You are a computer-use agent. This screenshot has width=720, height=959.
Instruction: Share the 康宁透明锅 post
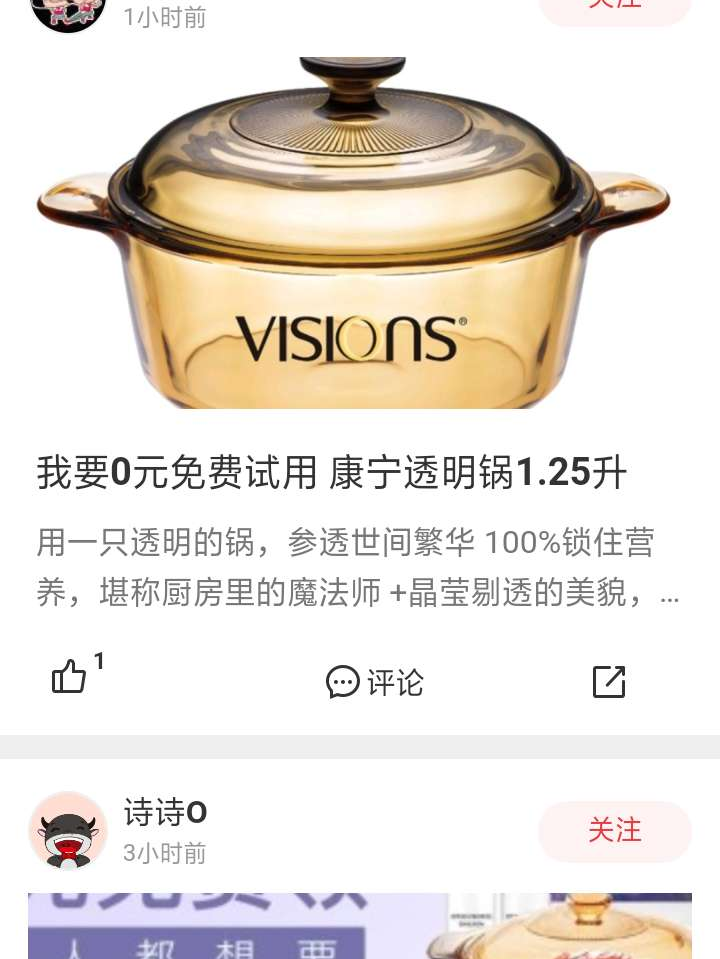[x=608, y=682]
